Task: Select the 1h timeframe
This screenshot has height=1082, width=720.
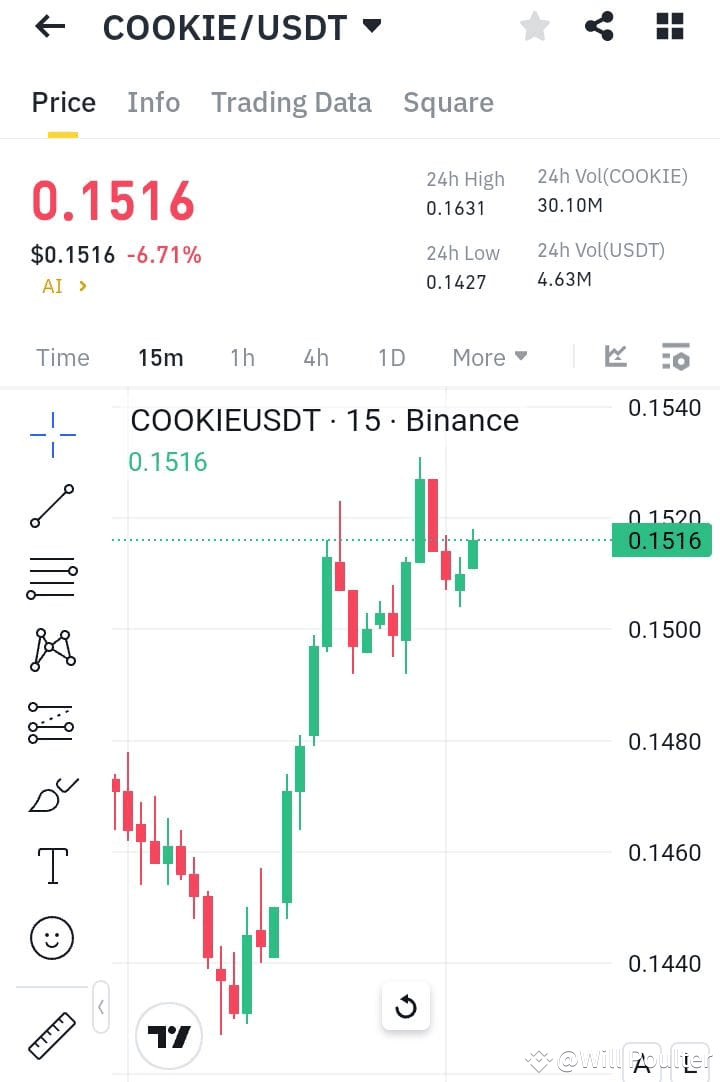Action: [x=242, y=356]
